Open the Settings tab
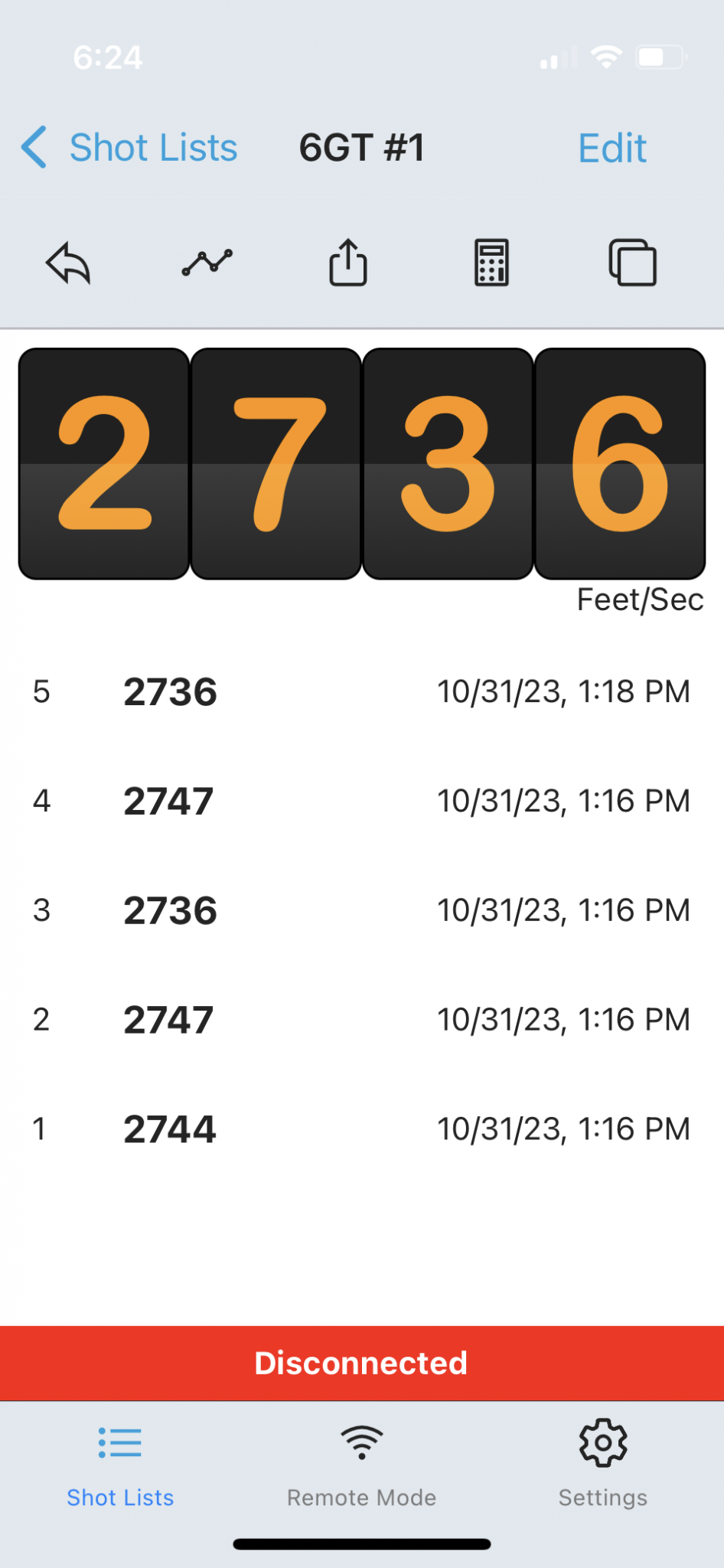The width and height of the screenshot is (724, 1568). click(603, 1465)
